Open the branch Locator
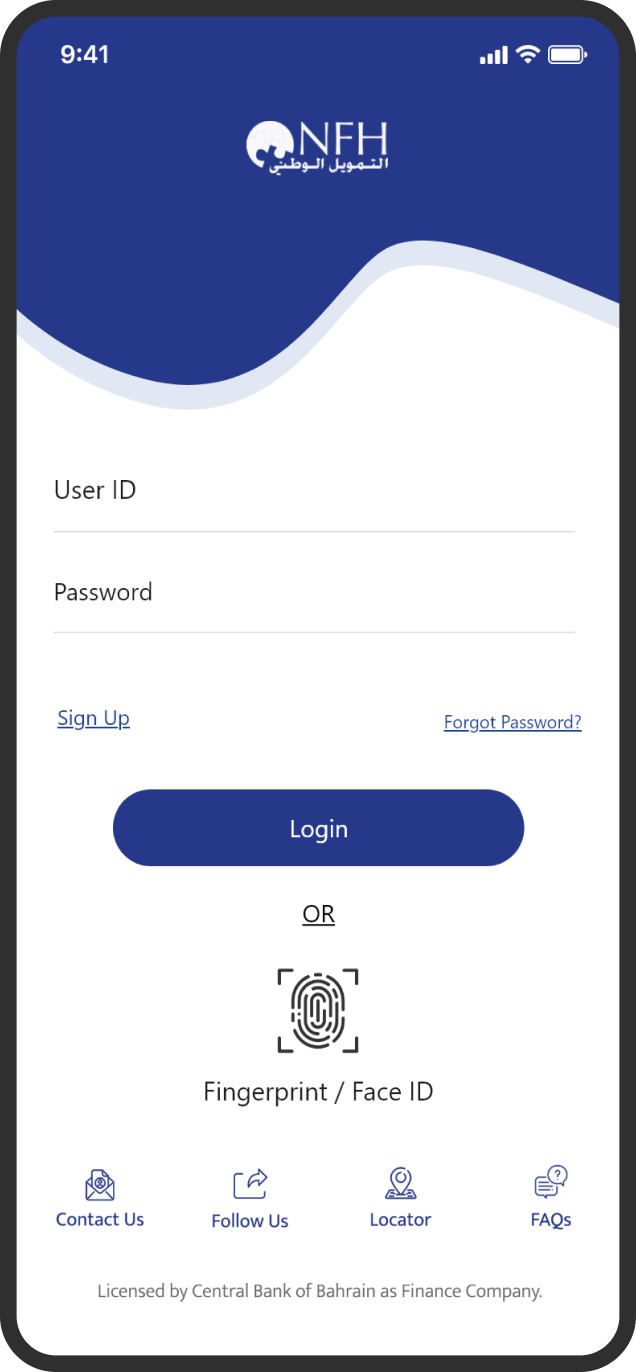Viewport: 636px width, 1372px height. (400, 1197)
